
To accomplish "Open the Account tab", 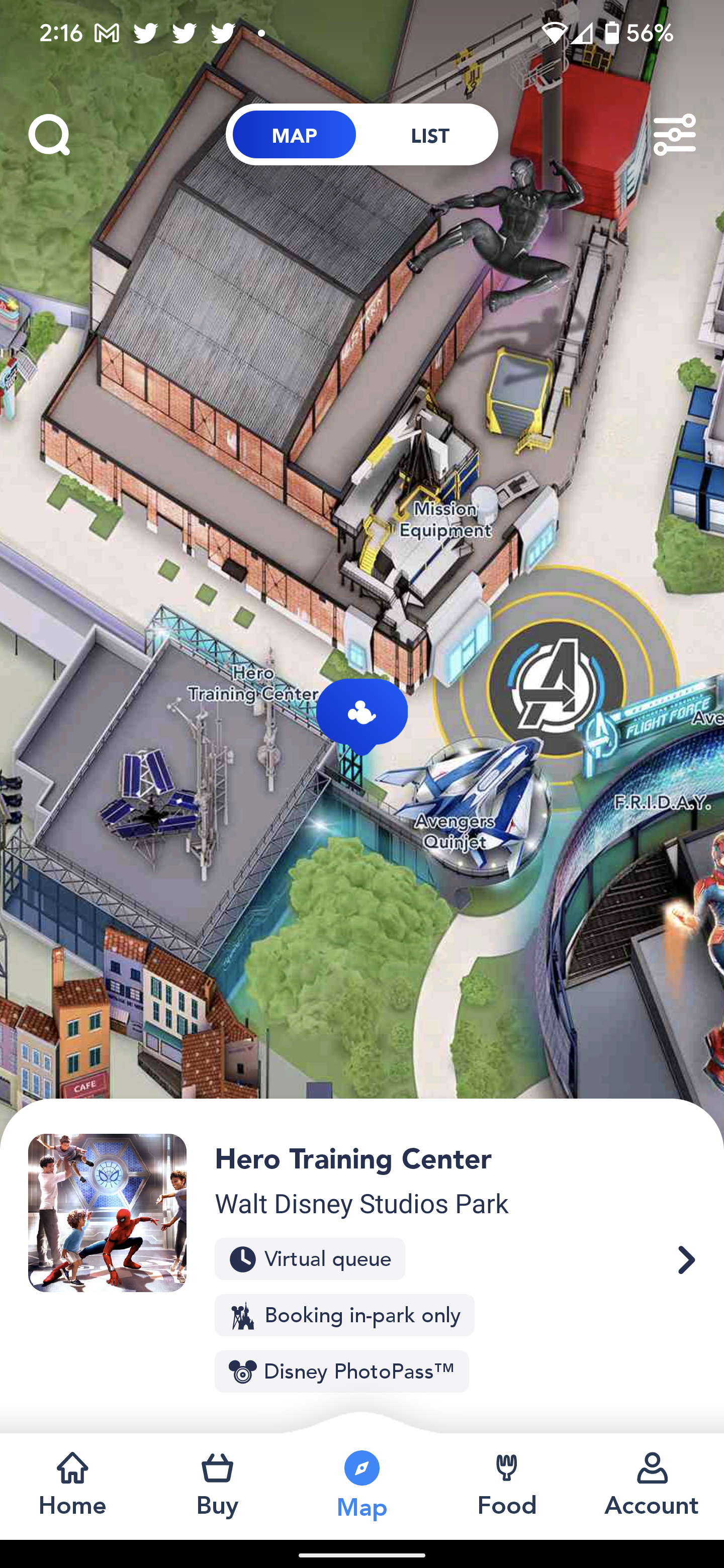I will 652,1485.
